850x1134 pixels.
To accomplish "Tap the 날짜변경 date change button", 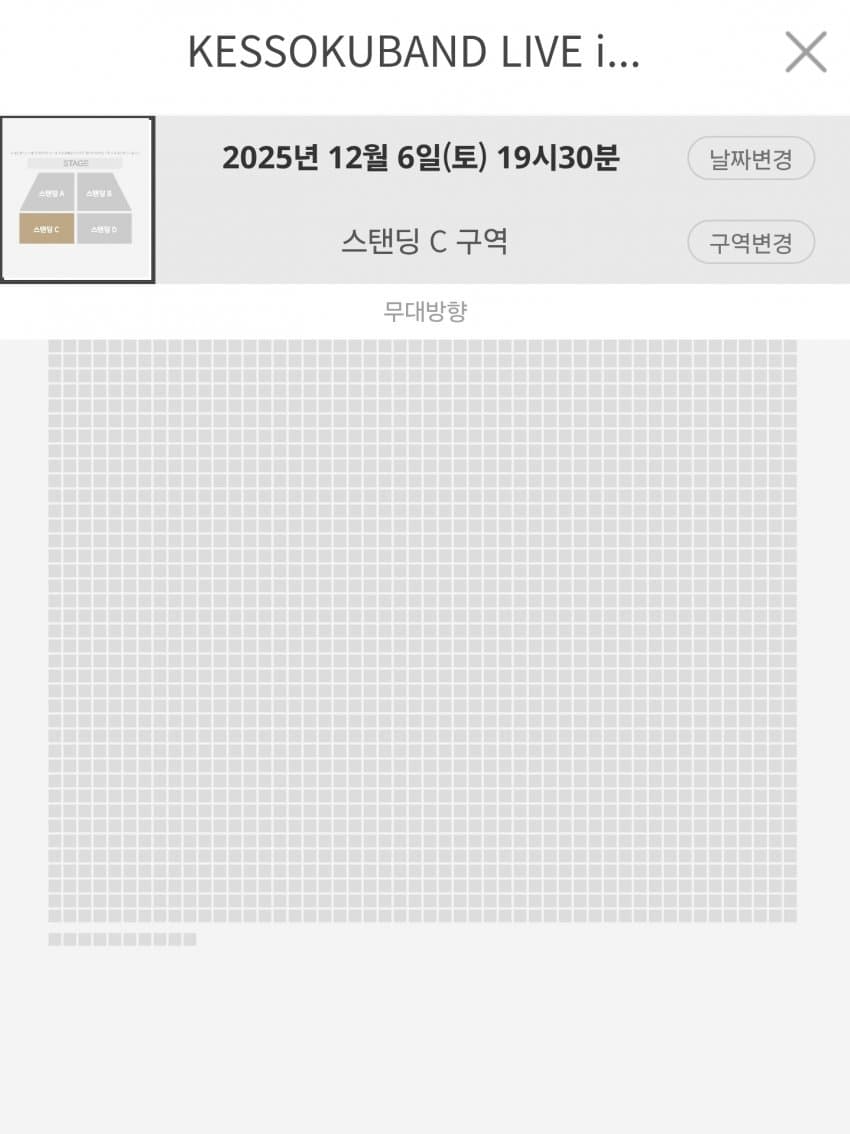I will [751, 159].
